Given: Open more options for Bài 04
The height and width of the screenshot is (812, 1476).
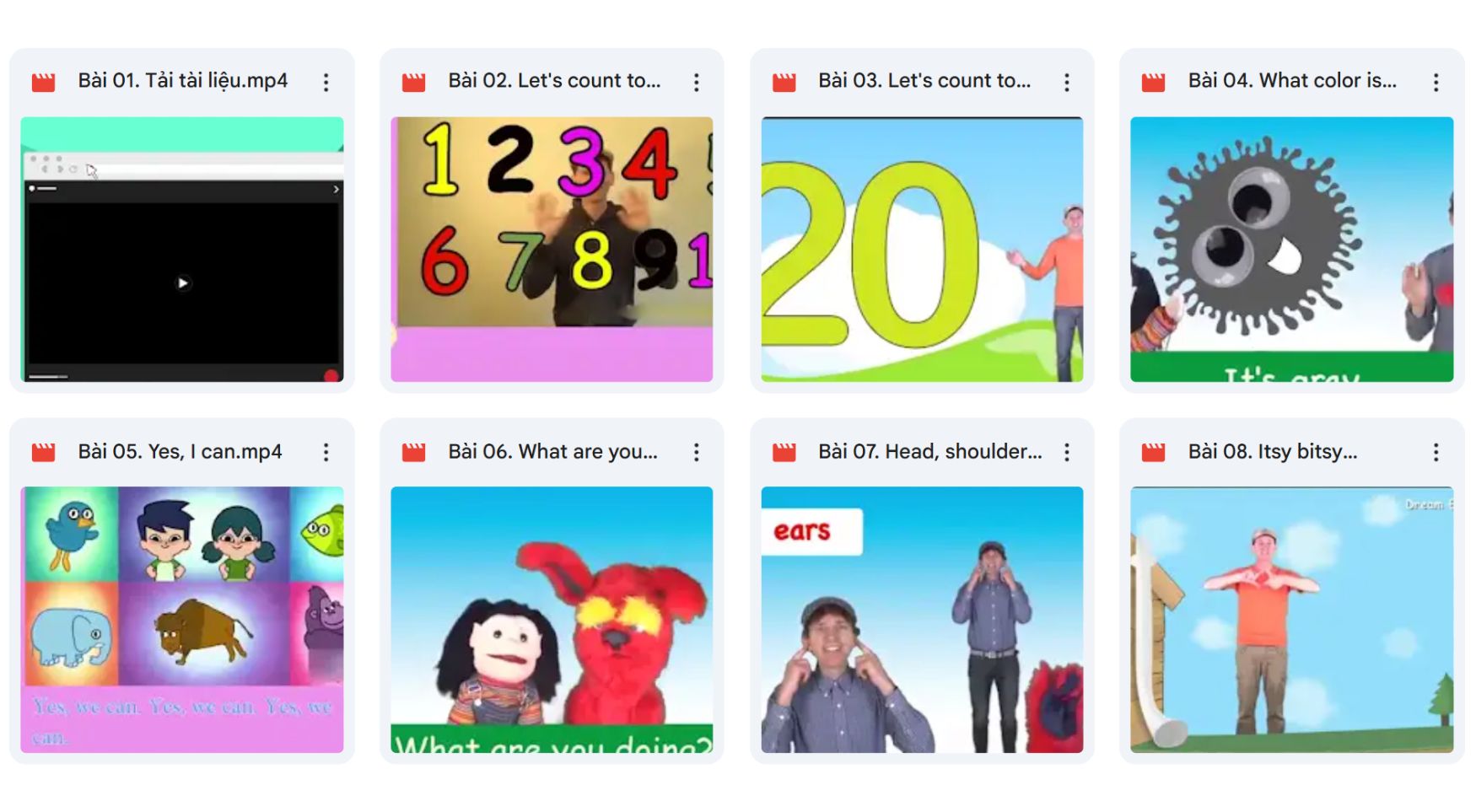Looking at the screenshot, I should pos(1436,82).
